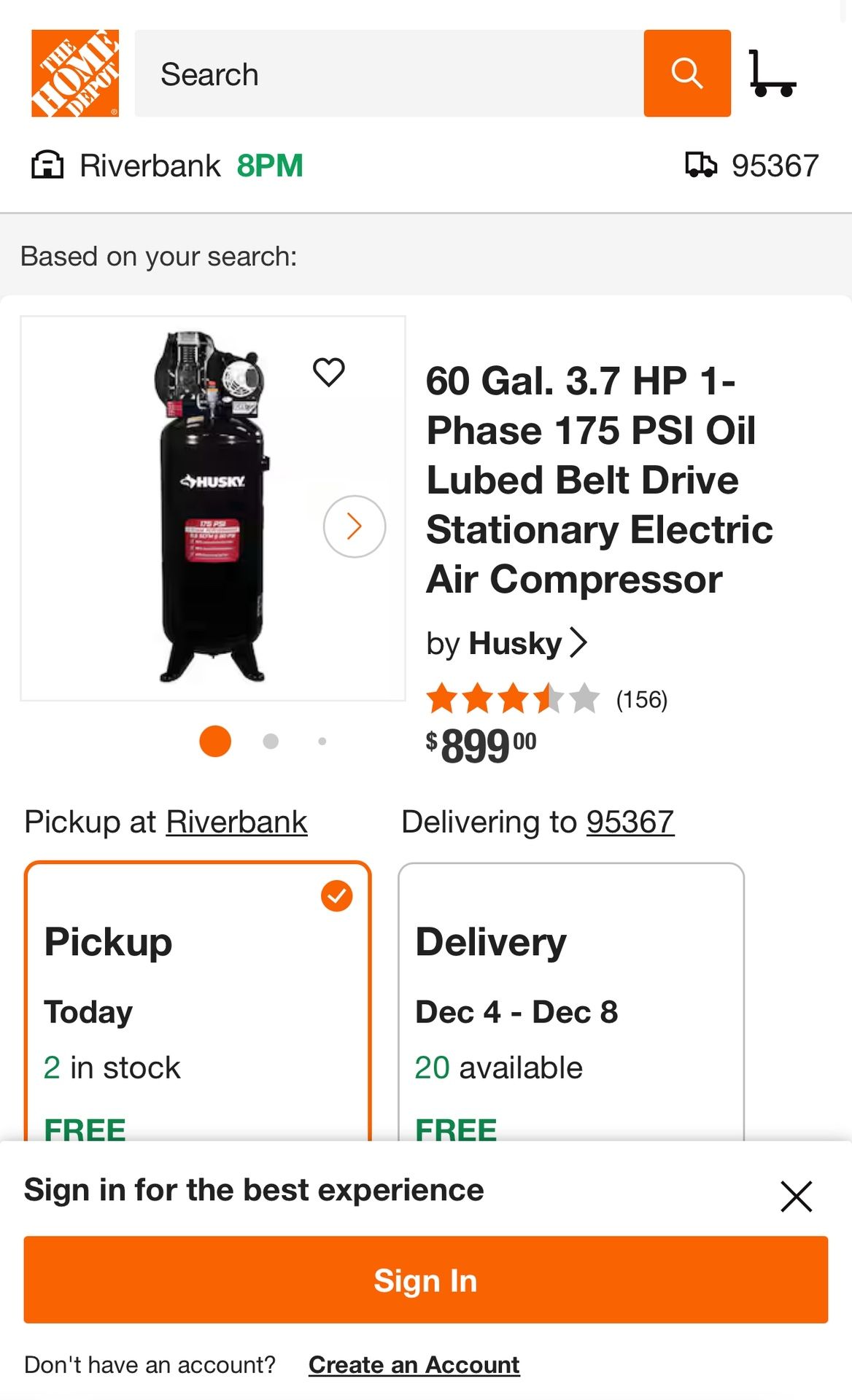This screenshot has height=1400, width=852.
Task: Change delivery ZIP by clicking 95367 link
Action: (x=630, y=821)
